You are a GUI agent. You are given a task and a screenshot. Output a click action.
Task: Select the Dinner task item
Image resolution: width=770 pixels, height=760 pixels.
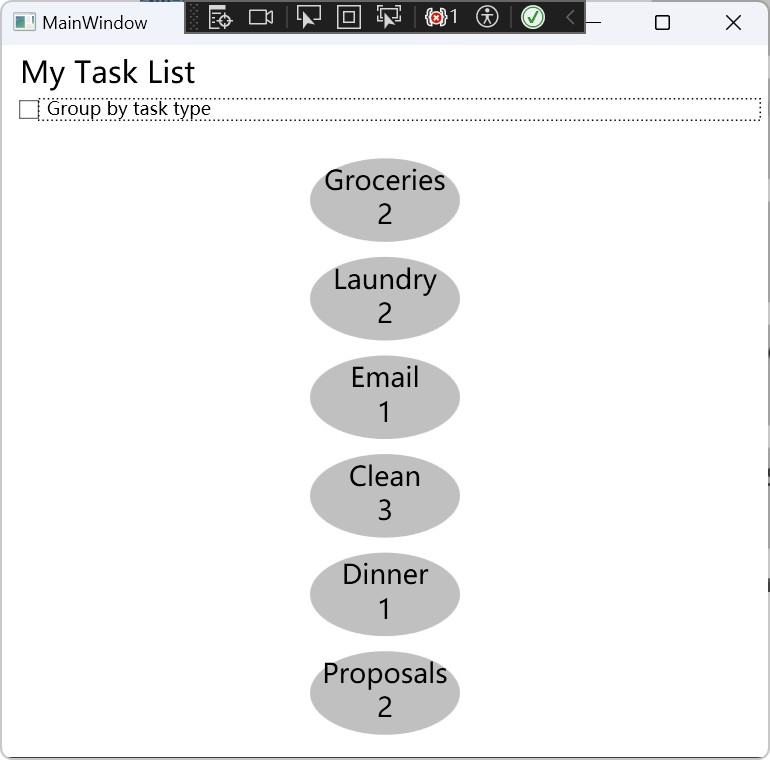click(385, 593)
